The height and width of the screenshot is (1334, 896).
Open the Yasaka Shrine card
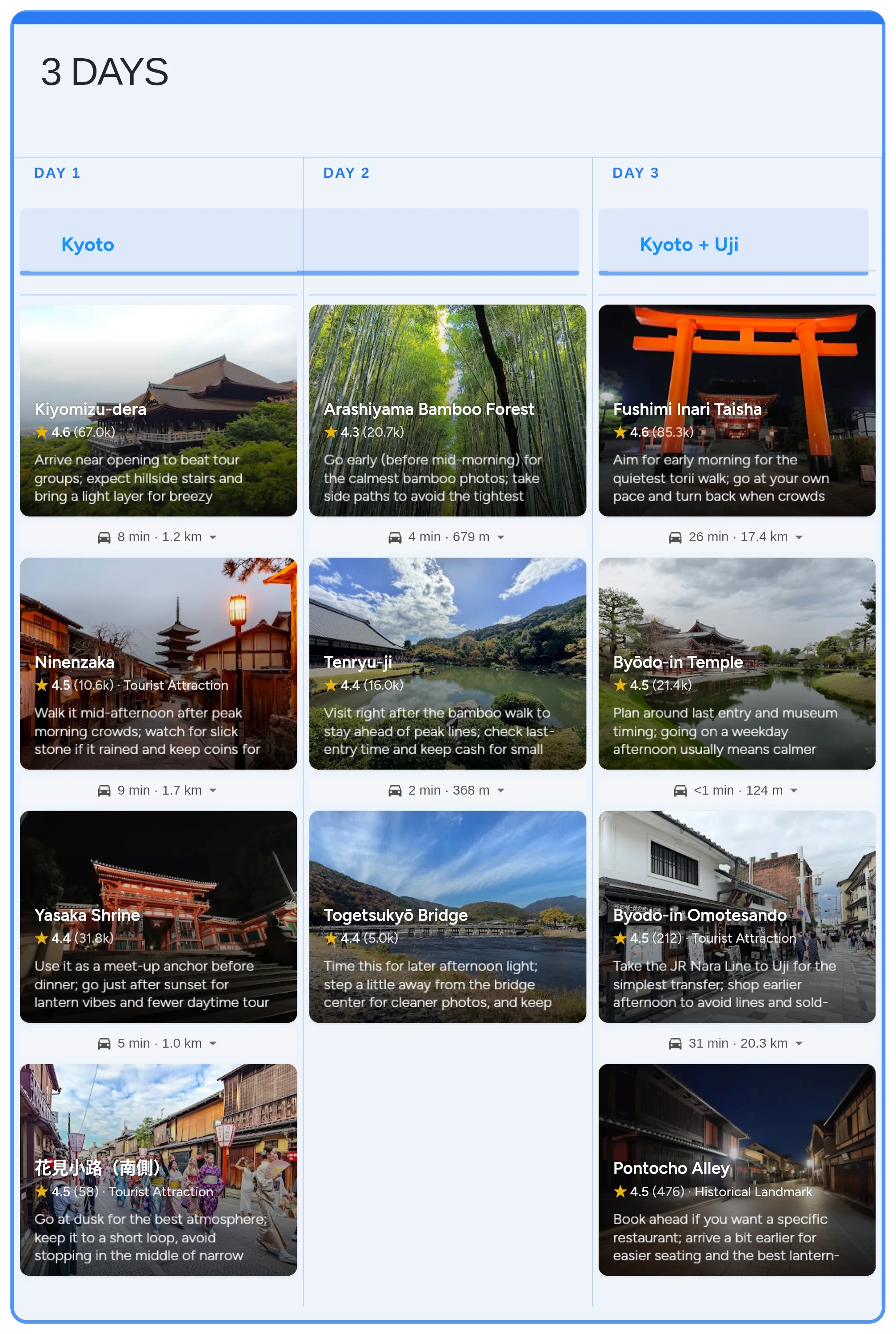[158, 916]
